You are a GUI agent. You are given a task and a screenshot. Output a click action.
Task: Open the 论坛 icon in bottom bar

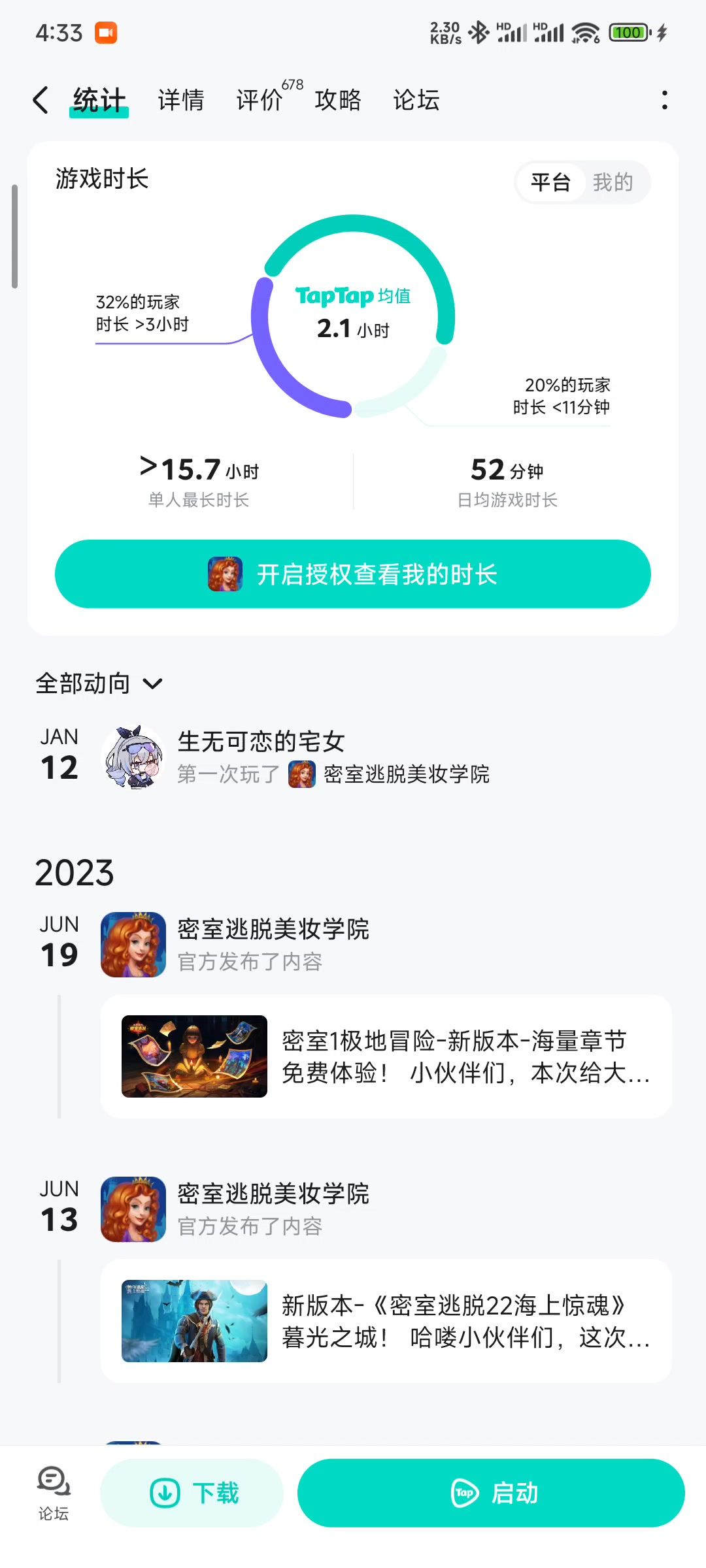(x=54, y=1493)
